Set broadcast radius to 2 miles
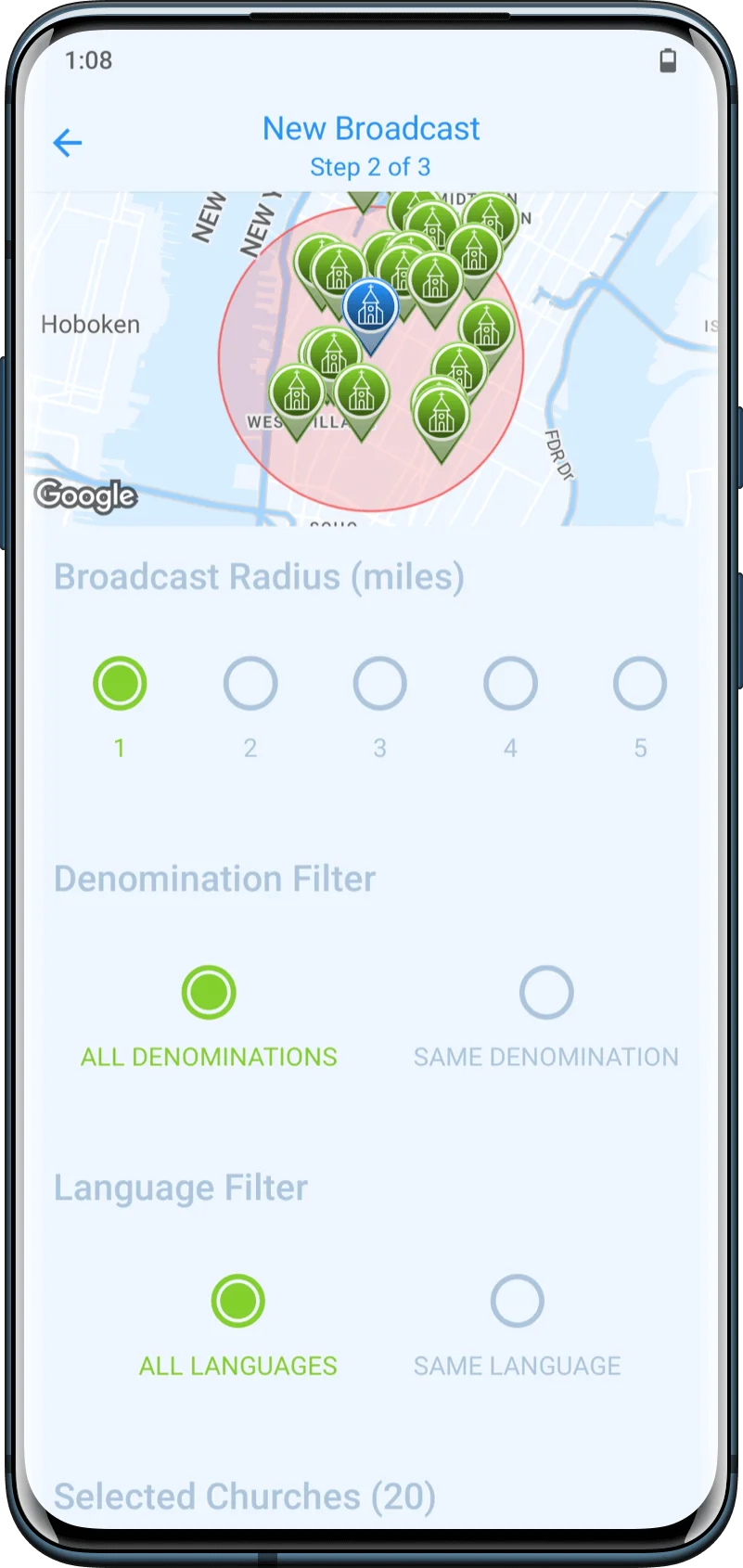The width and height of the screenshot is (743, 1568). click(x=250, y=684)
